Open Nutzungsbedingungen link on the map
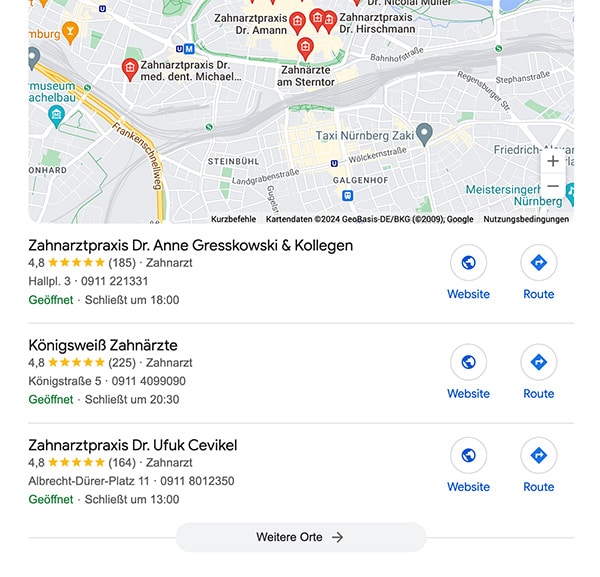 pyautogui.click(x=526, y=219)
